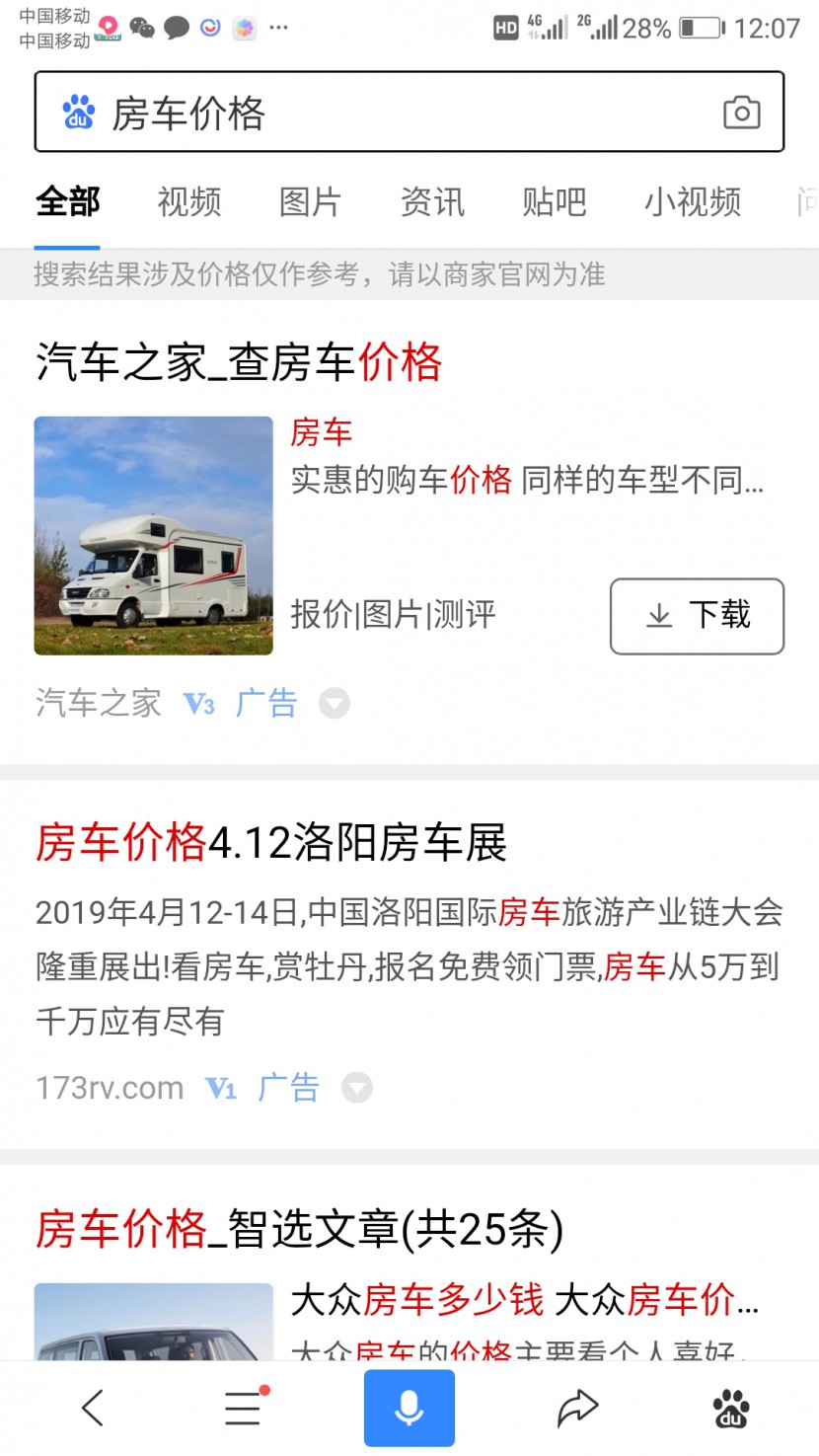Open the share icon in bottom bar

pos(577,1407)
